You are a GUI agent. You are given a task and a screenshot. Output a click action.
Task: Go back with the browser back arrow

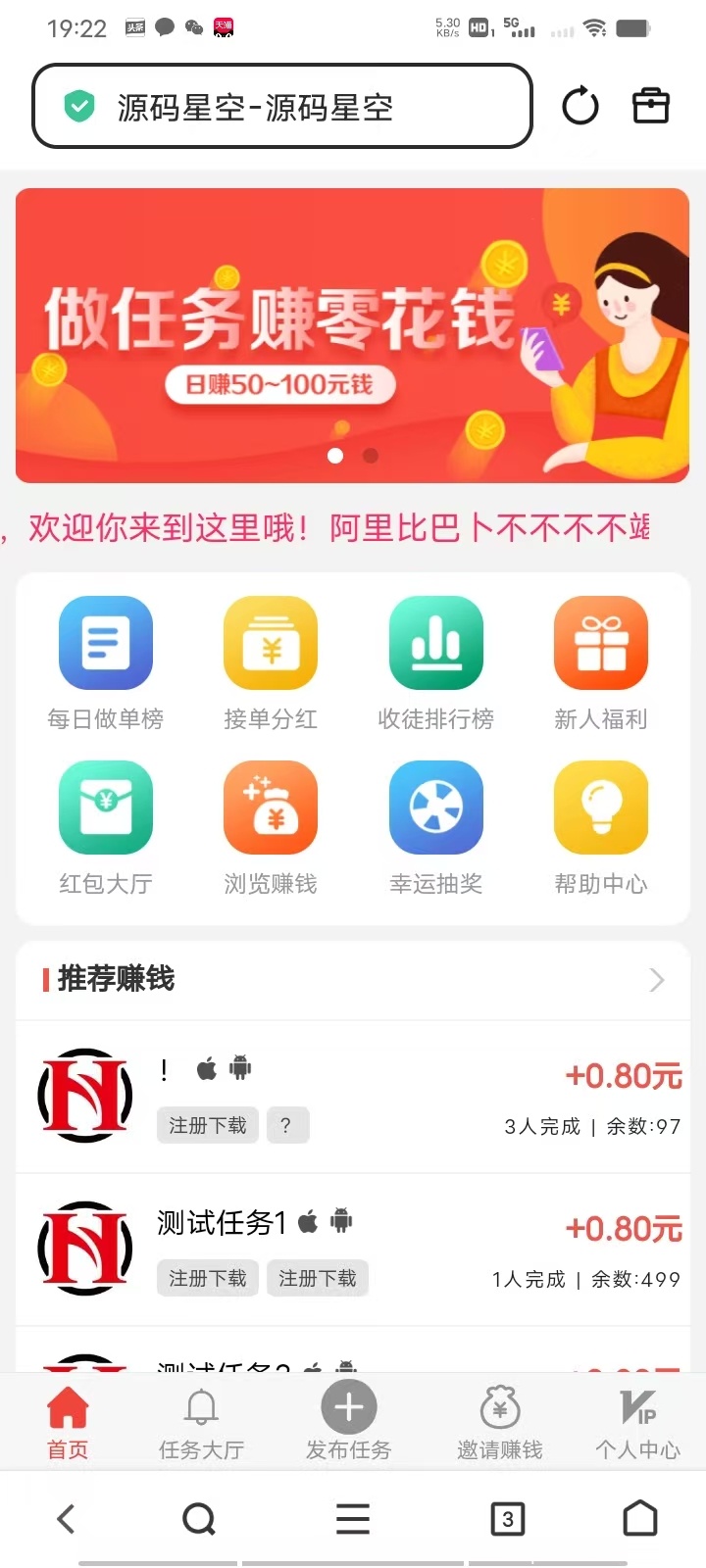coord(66,1519)
